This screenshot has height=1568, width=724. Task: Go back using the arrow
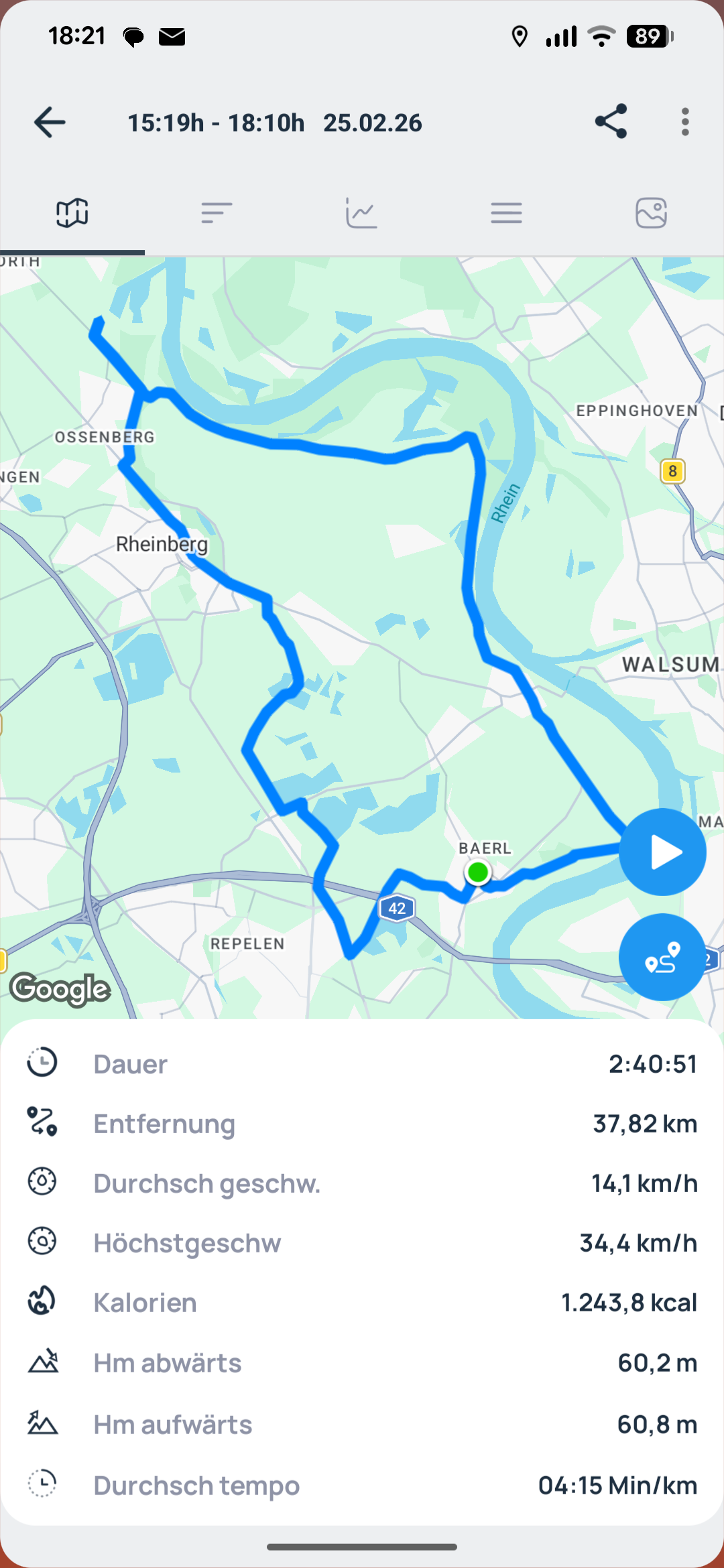[x=50, y=123]
